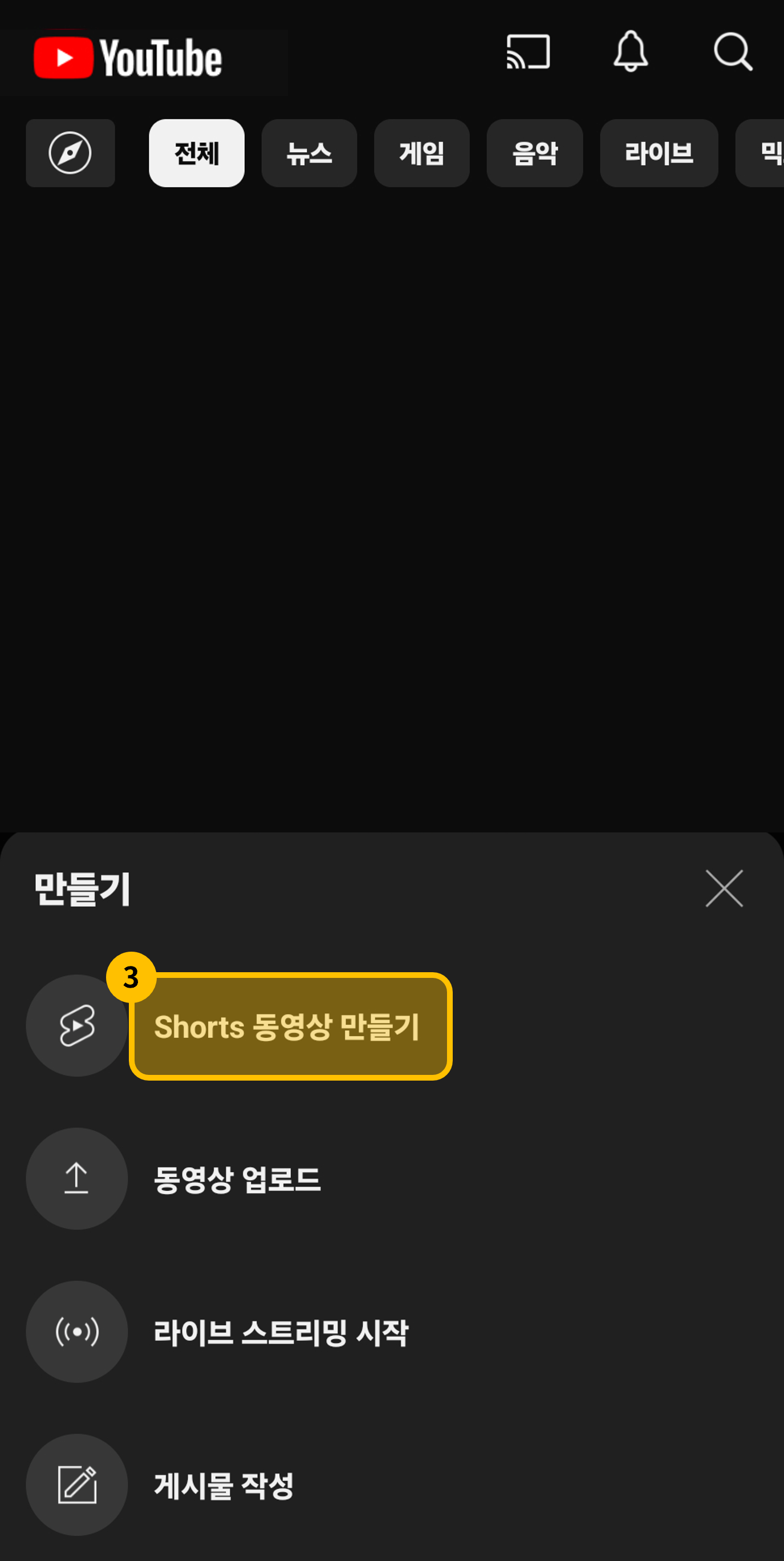Close the 만들기 bottom sheet

coord(724,888)
